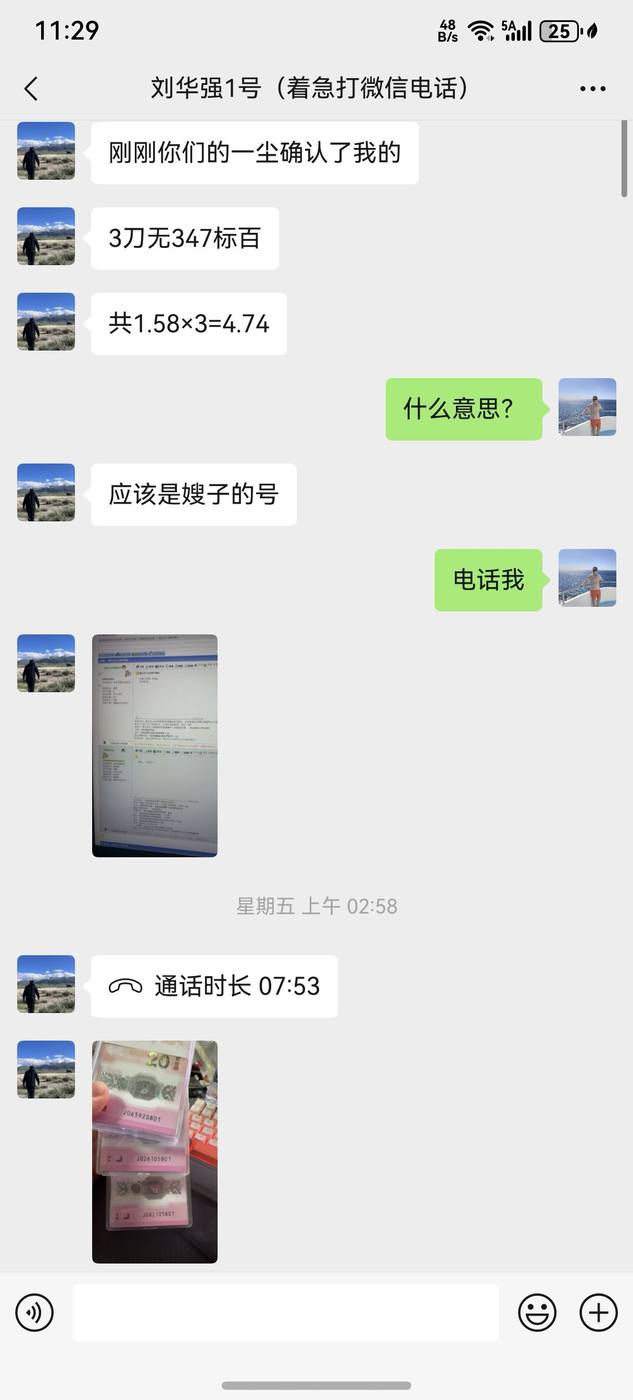Screen dimensions: 633x1400
Task: Go back to the chat list
Action: (x=31, y=89)
